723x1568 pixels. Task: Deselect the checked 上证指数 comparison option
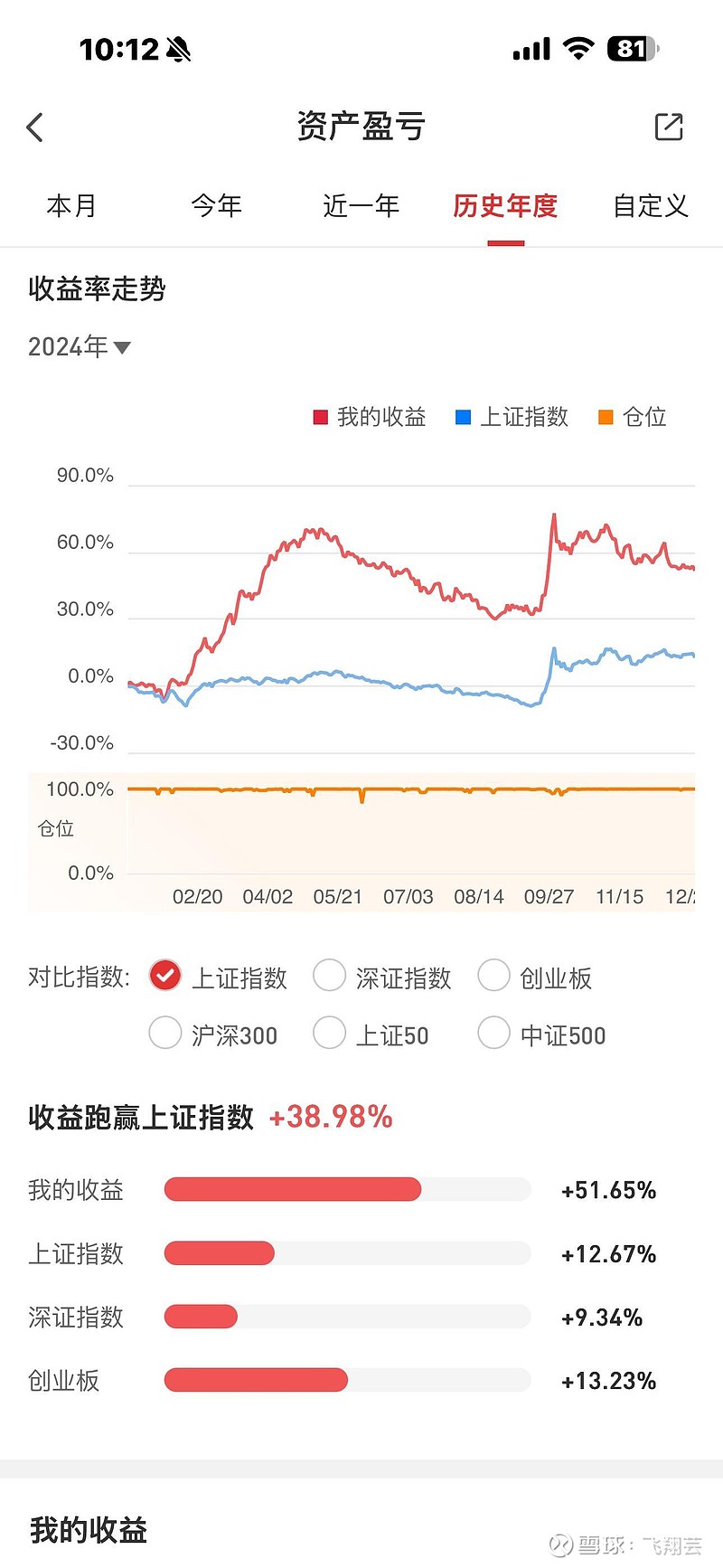pyautogui.click(x=164, y=976)
